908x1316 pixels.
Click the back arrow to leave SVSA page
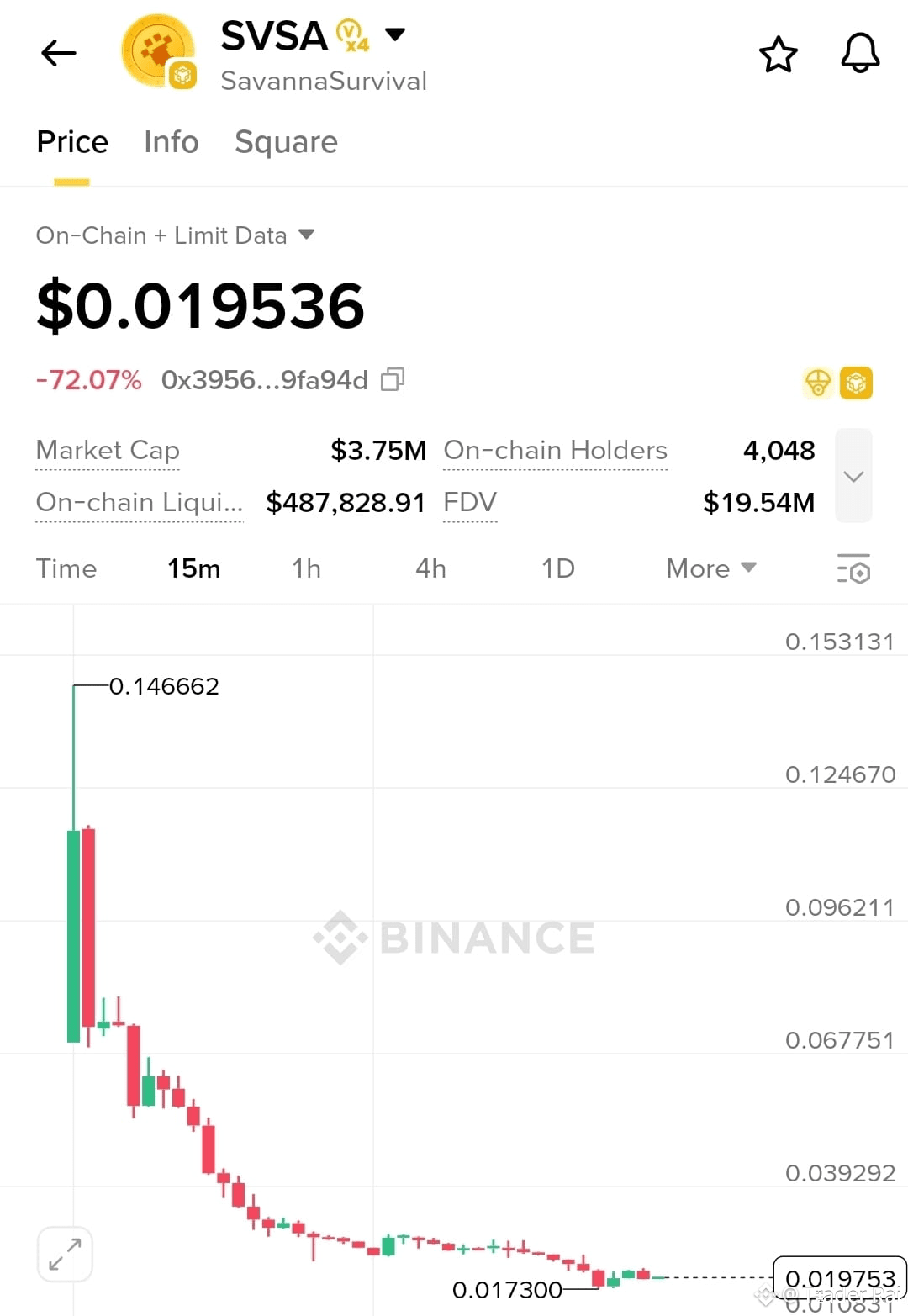57,53
